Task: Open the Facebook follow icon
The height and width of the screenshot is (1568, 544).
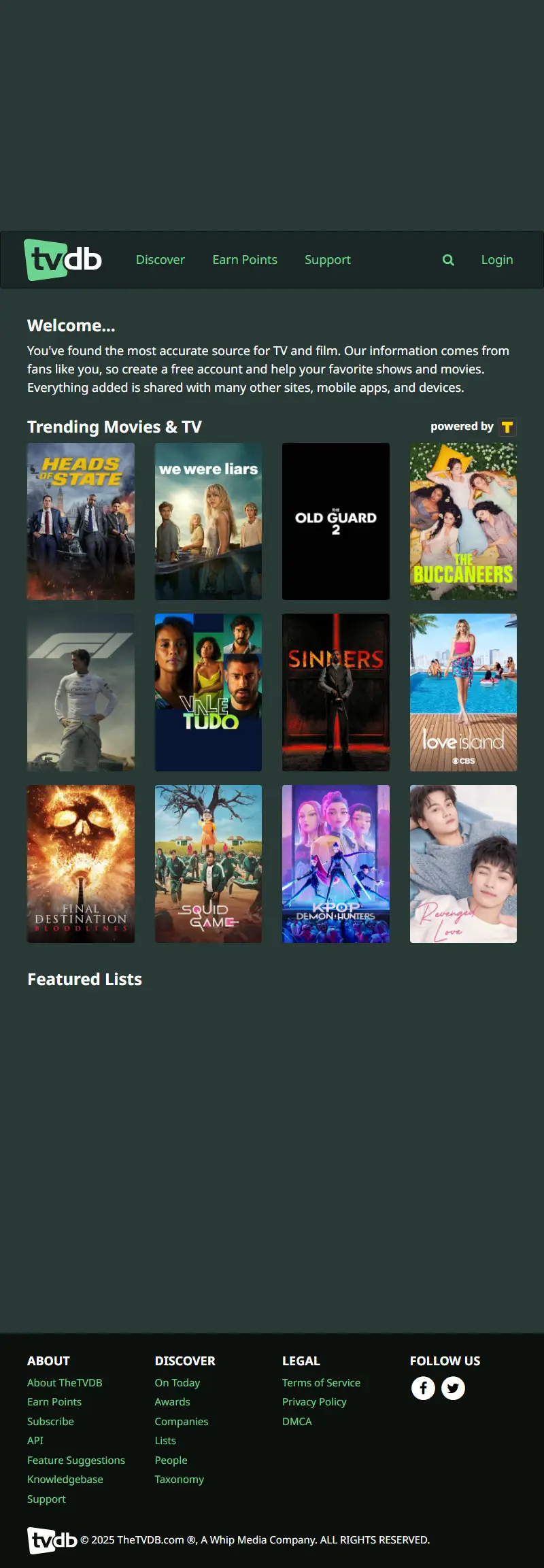Action: click(423, 1388)
